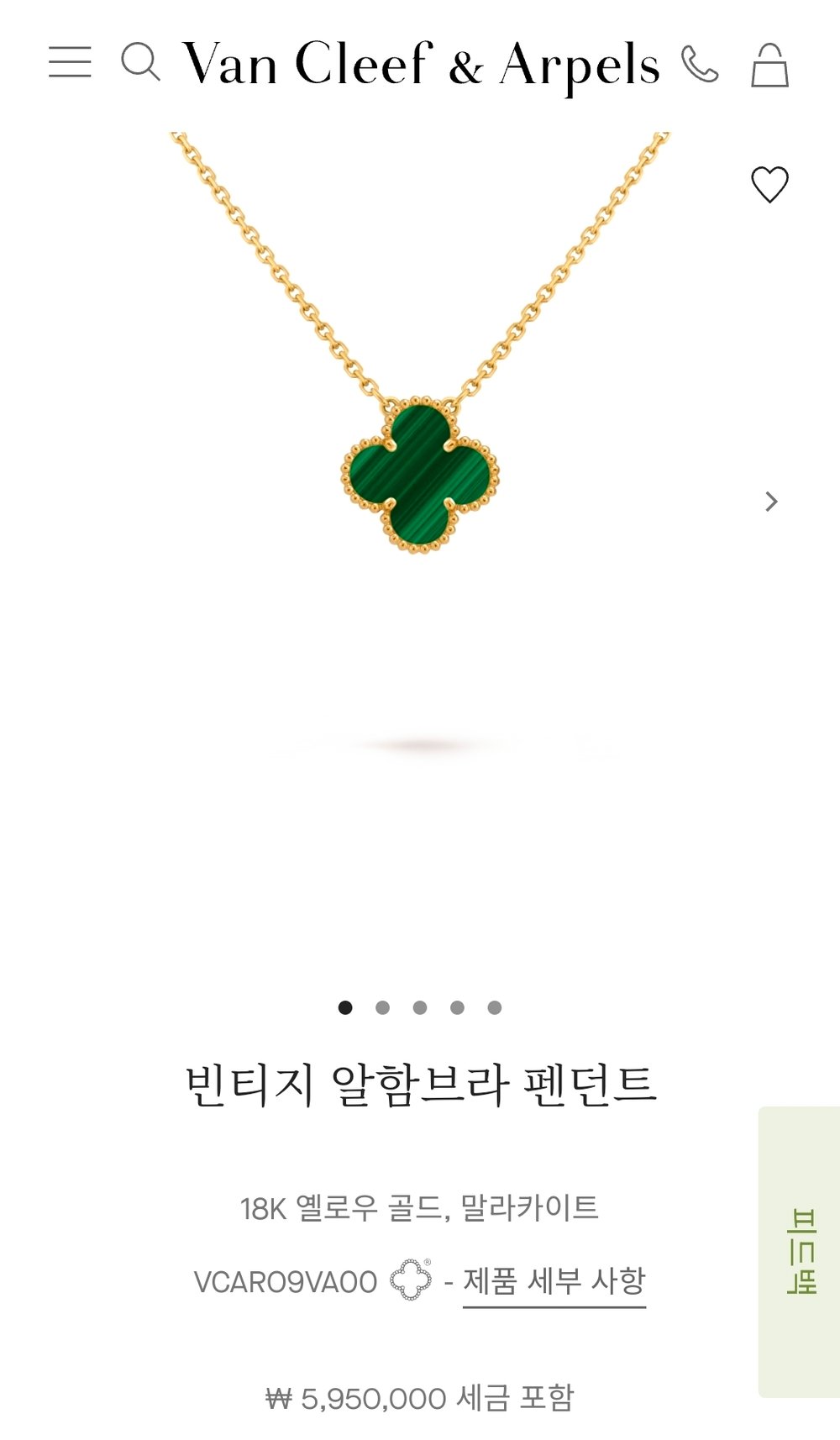Viewport: 840px width, 1440px height.
Task: Add pendant to wishlist with heart icon
Action: tap(769, 184)
